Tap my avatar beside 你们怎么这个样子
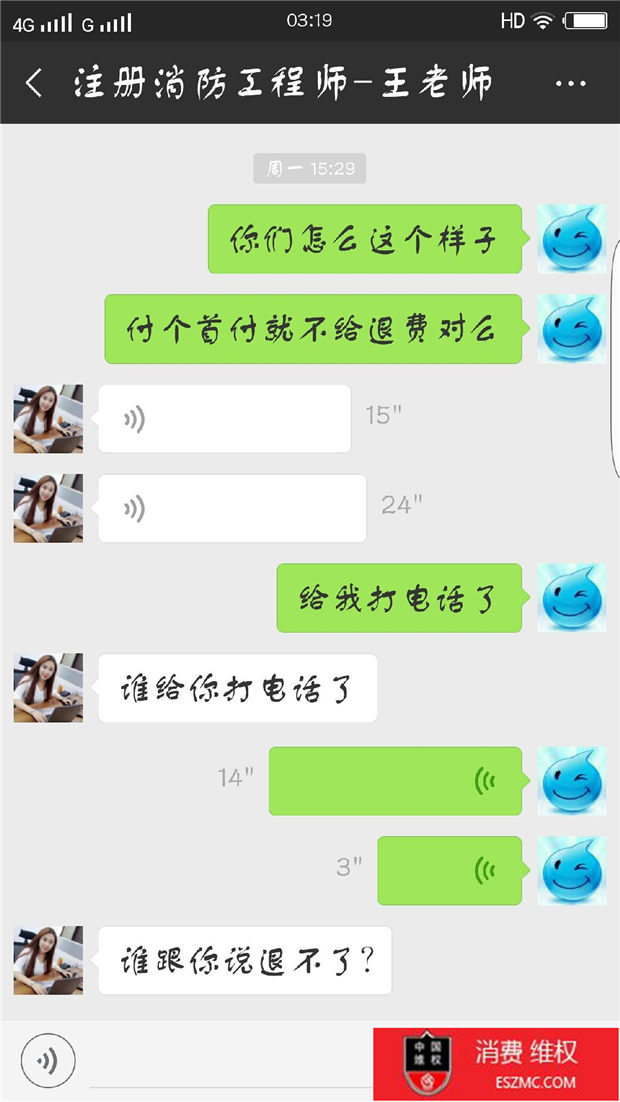 [x=571, y=239]
